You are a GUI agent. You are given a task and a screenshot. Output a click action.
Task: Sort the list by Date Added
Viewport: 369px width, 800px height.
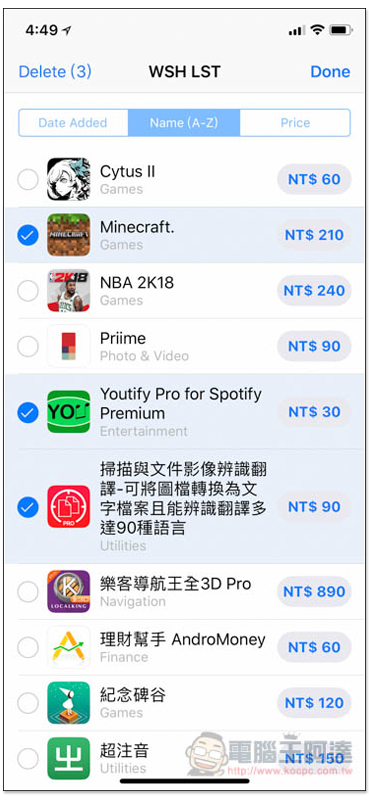coord(73,123)
